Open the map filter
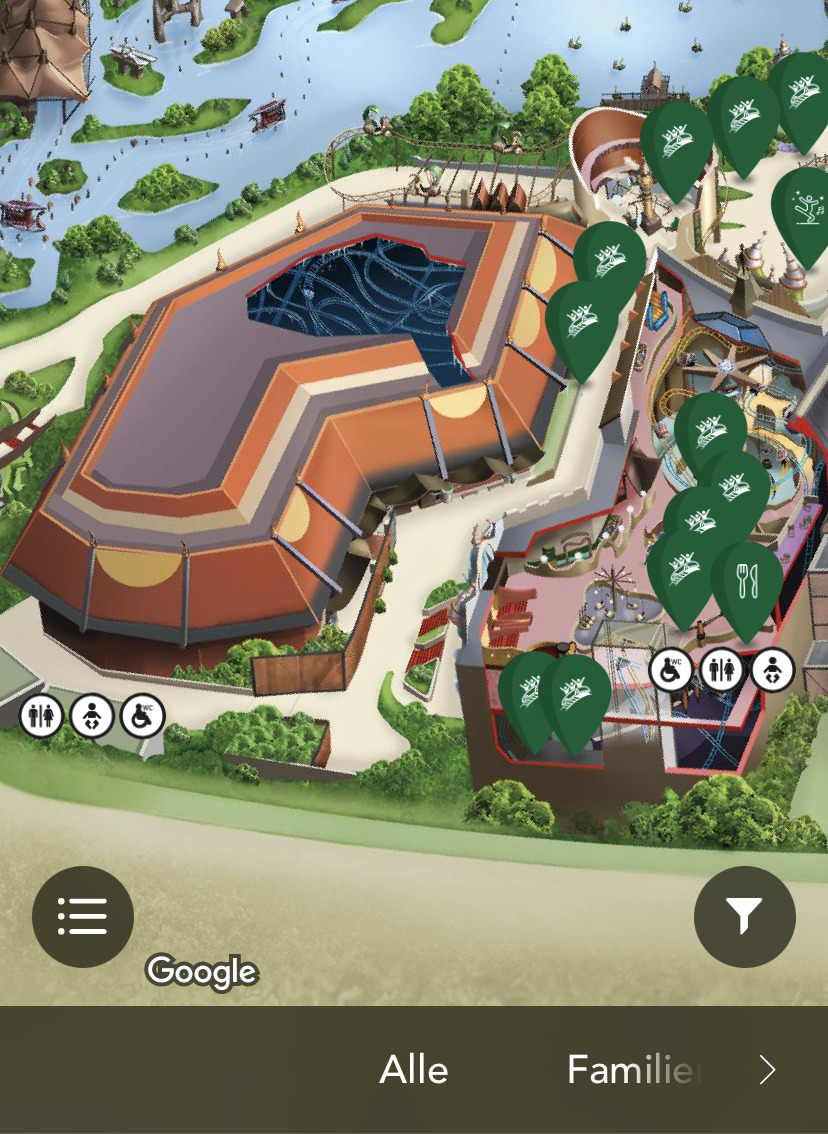Screen dimensions: 828x1134 point(744,916)
